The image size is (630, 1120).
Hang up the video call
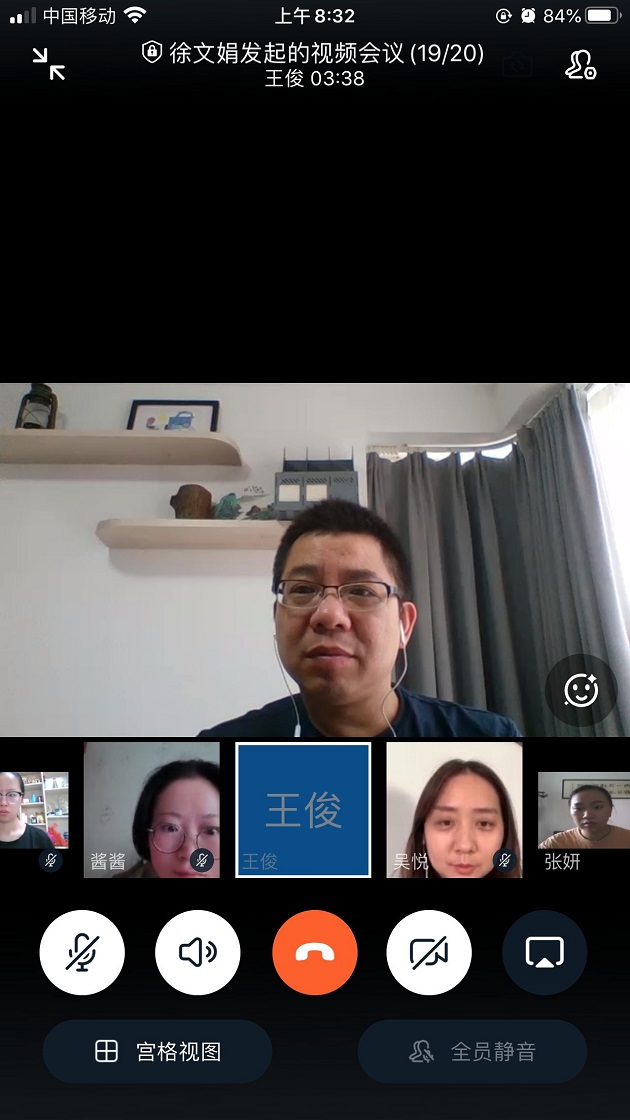(314, 952)
